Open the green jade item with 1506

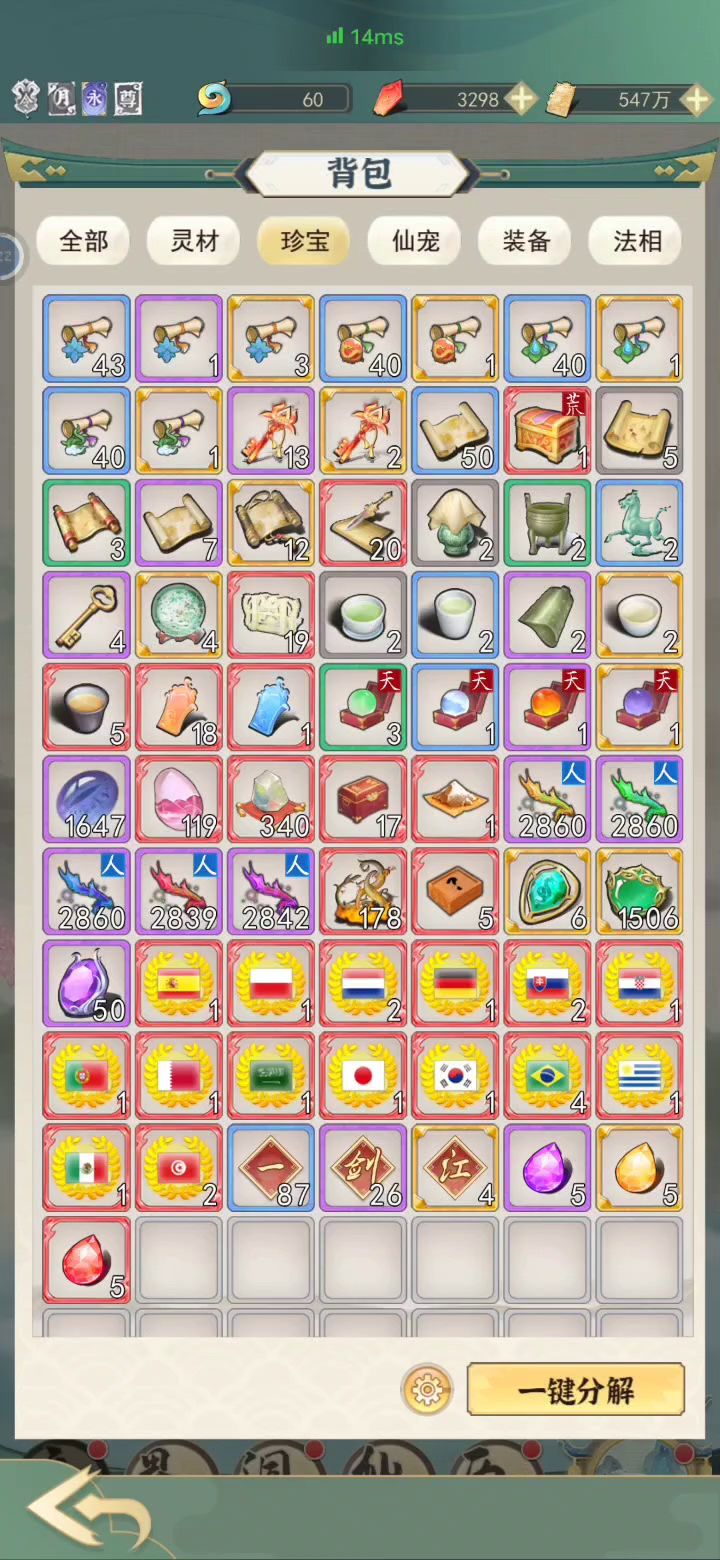(x=639, y=891)
